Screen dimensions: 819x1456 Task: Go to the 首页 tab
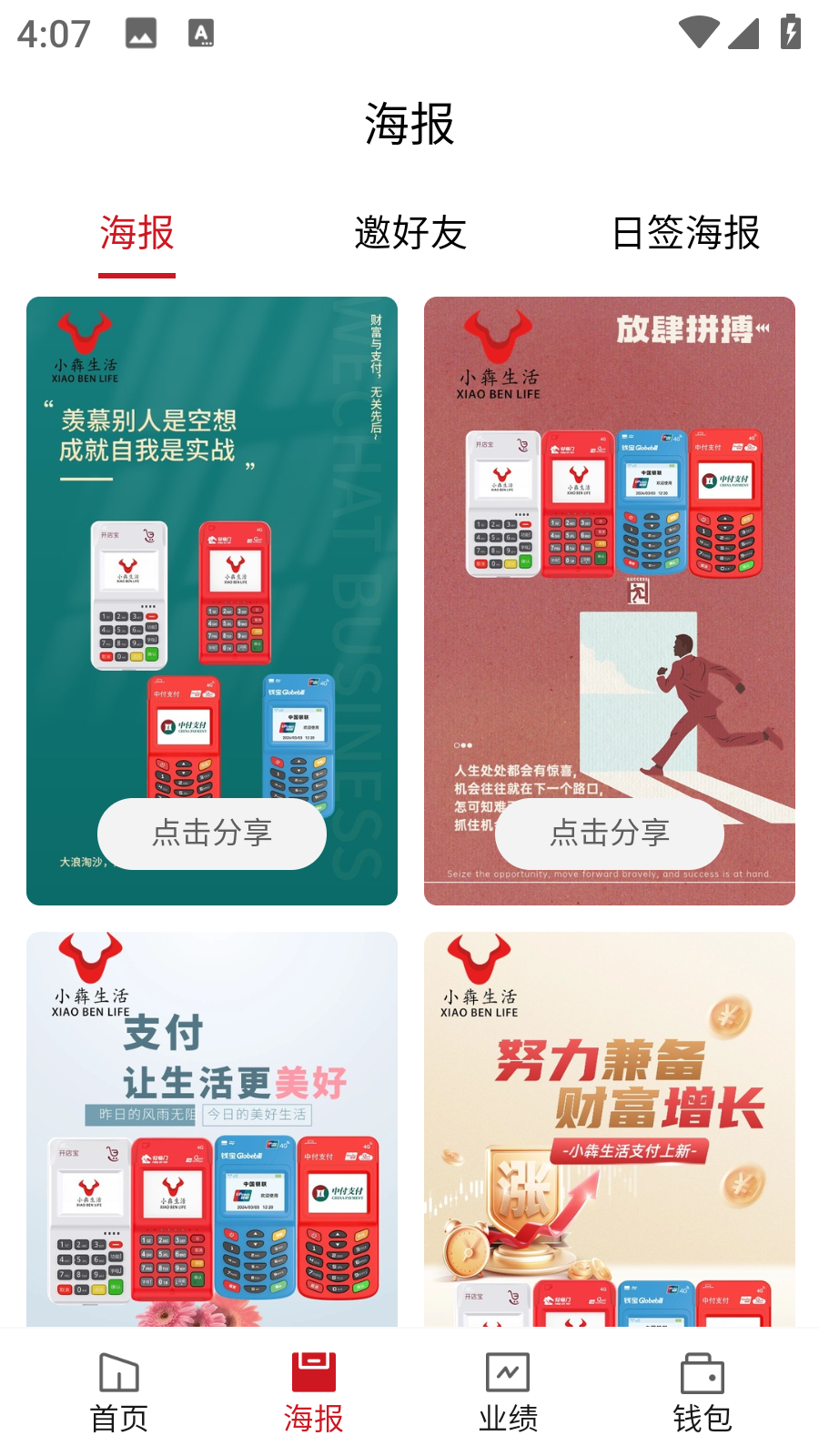118,1392
